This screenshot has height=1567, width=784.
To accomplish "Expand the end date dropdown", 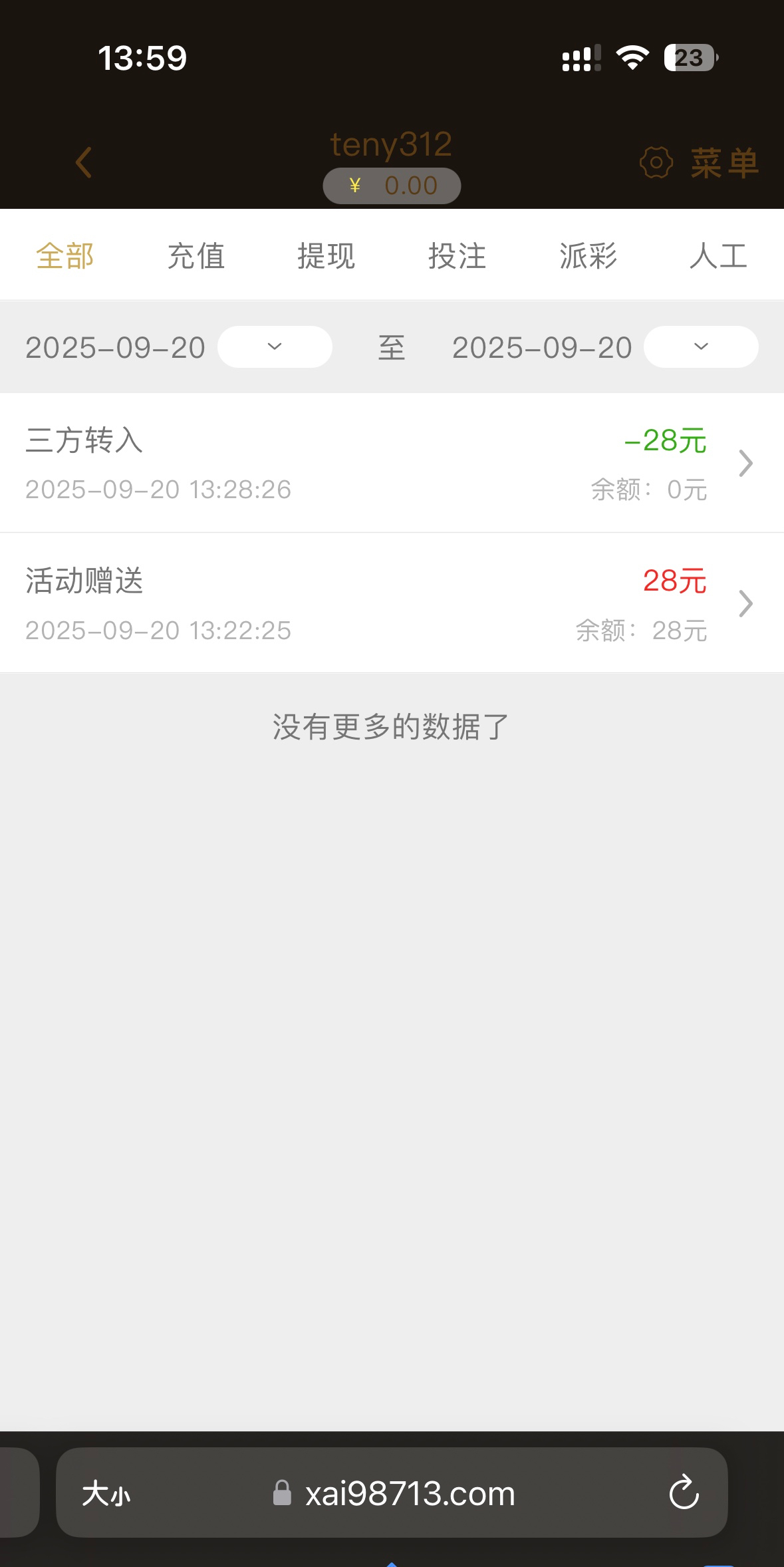I will coord(701,347).
